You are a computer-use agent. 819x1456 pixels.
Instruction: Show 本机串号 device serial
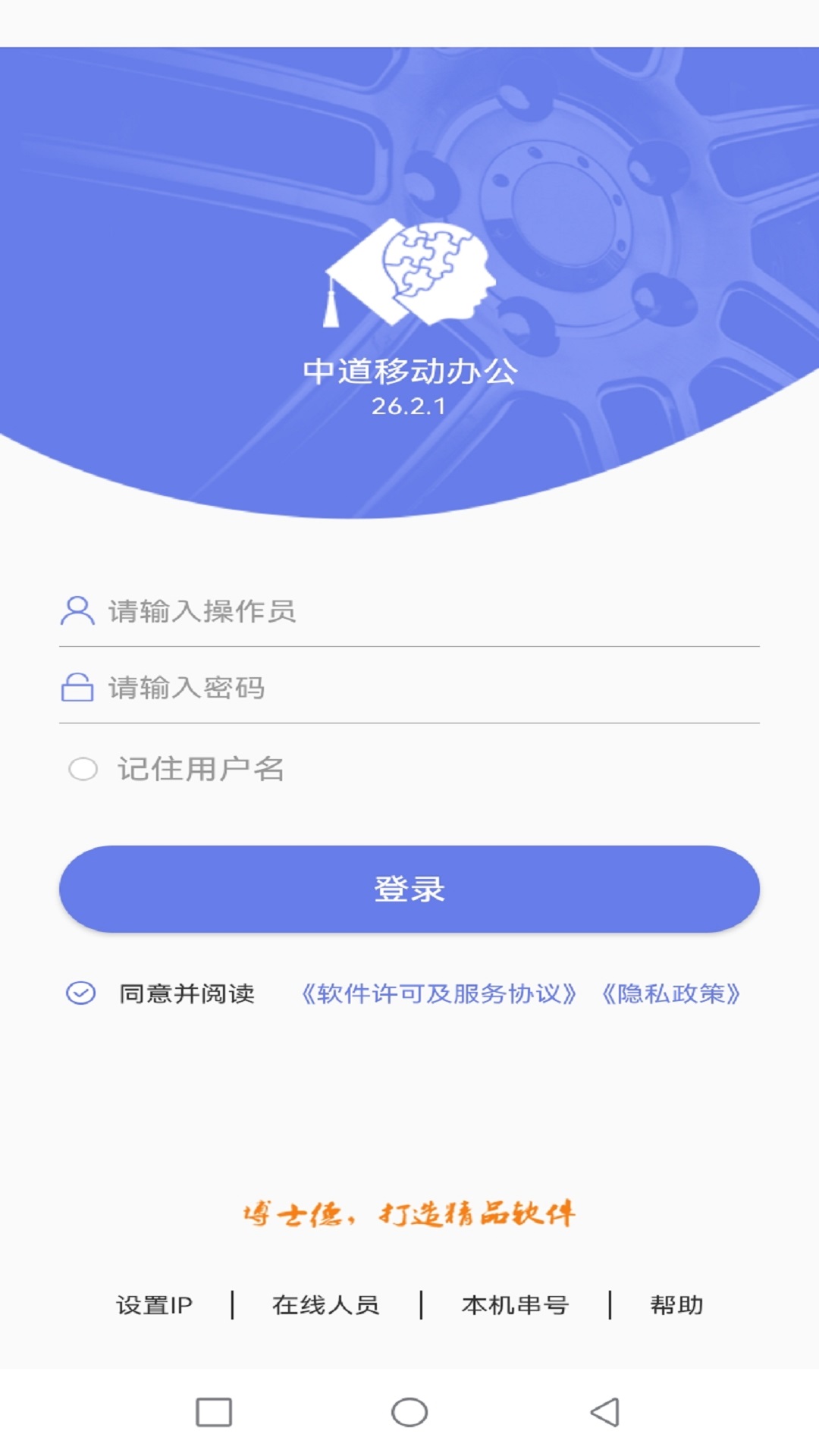(515, 1305)
